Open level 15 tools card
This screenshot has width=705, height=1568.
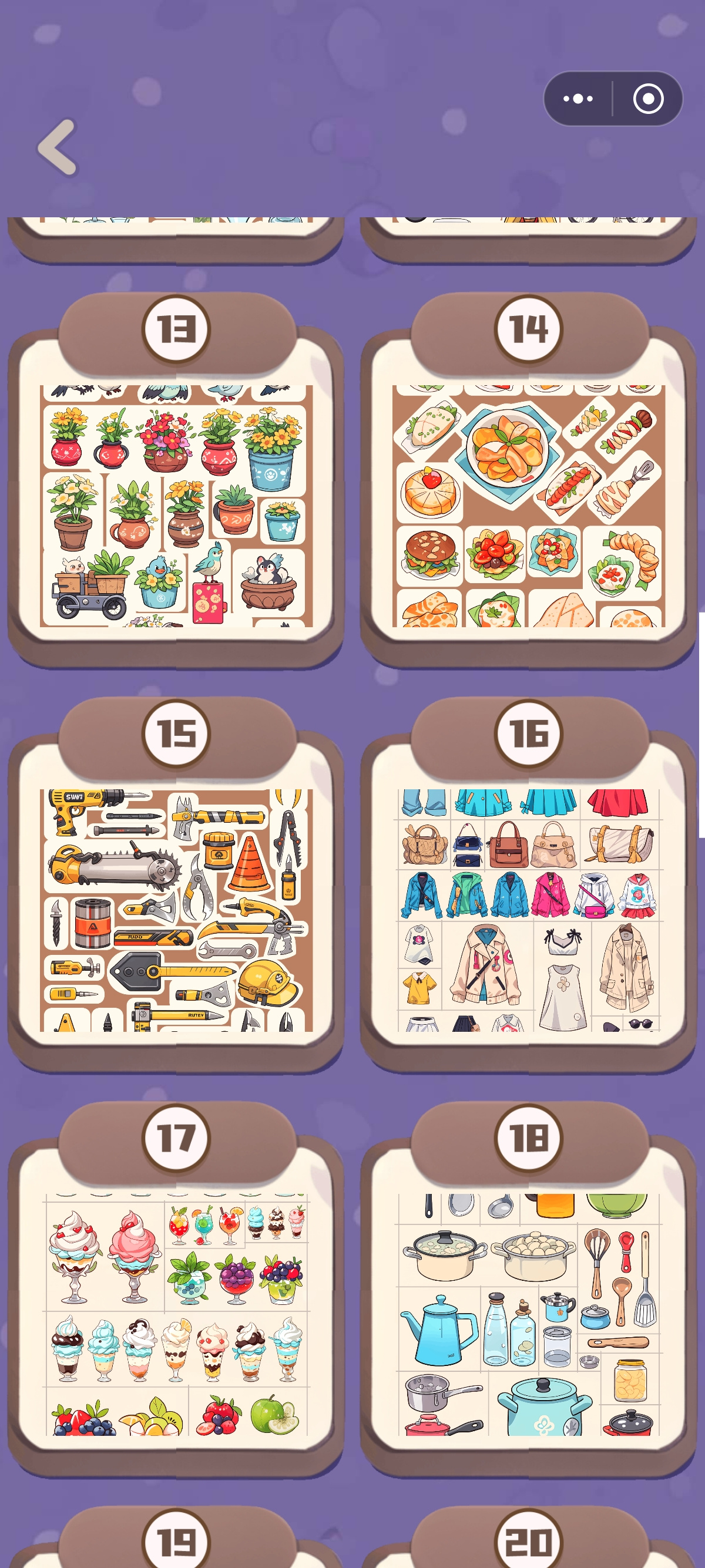(176, 885)
